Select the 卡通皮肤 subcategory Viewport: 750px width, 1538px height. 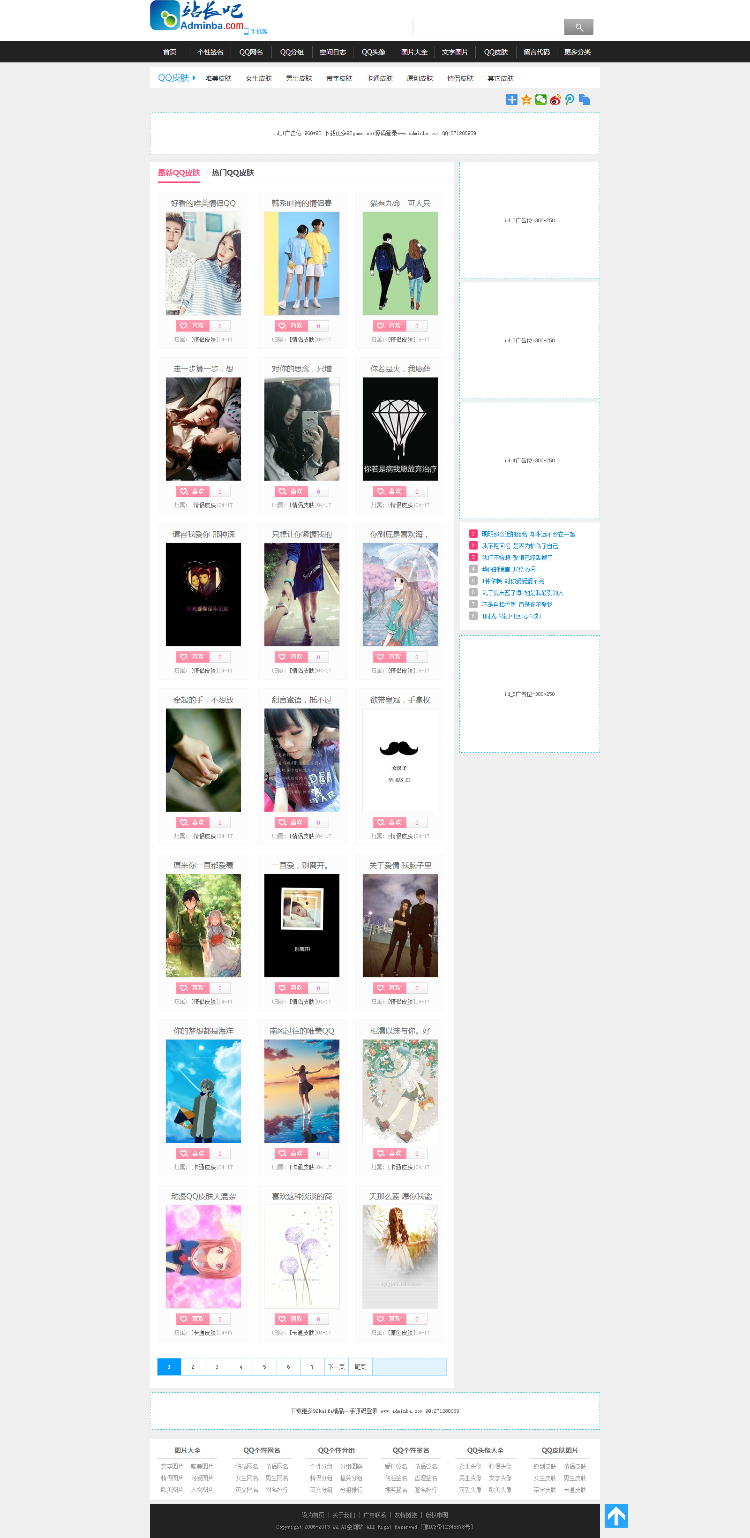click(379, 78)
